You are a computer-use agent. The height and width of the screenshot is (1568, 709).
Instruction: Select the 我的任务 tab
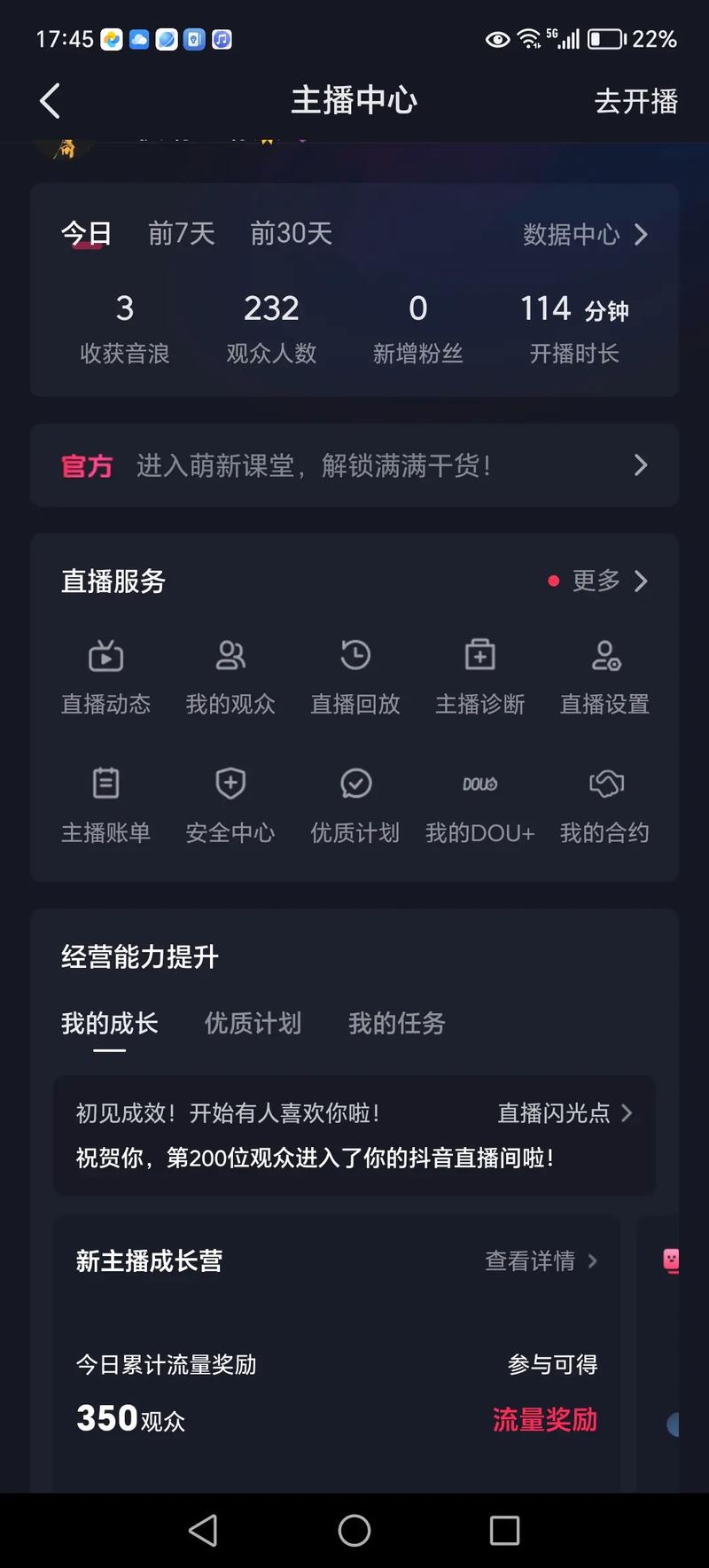click(396, 1024)
